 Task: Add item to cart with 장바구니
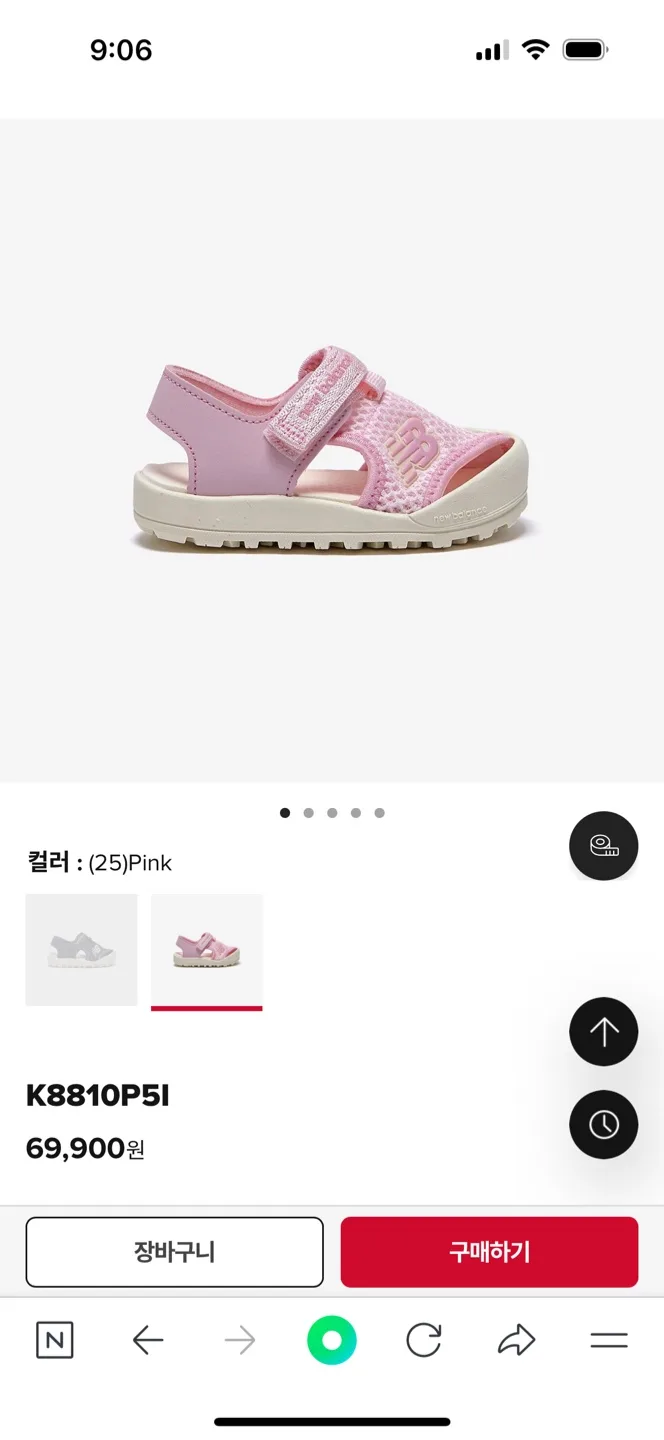click(x=175, y=1252)
